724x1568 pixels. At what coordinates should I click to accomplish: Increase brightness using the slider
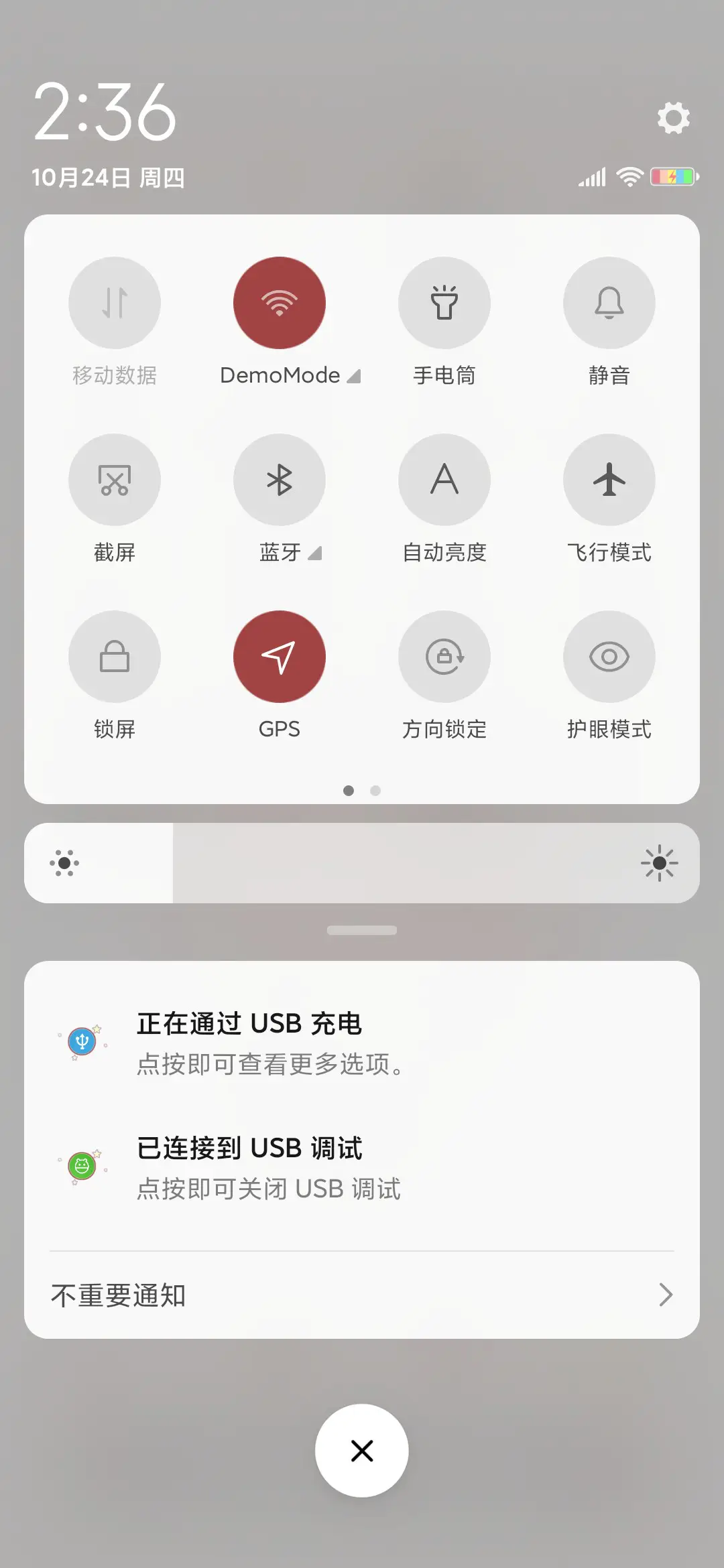(660, 863)
